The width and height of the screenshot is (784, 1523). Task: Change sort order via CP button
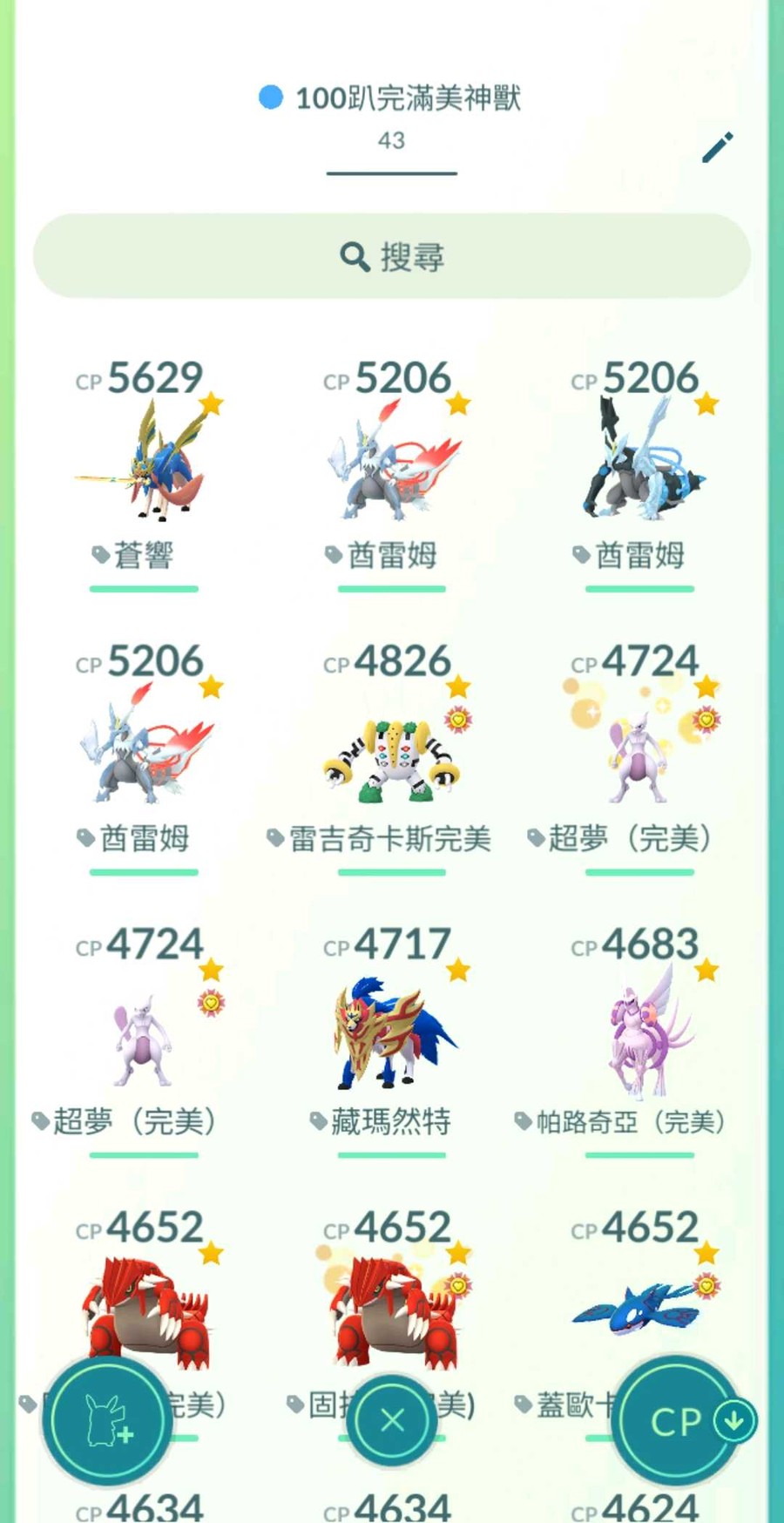(x=679, y=1422)
